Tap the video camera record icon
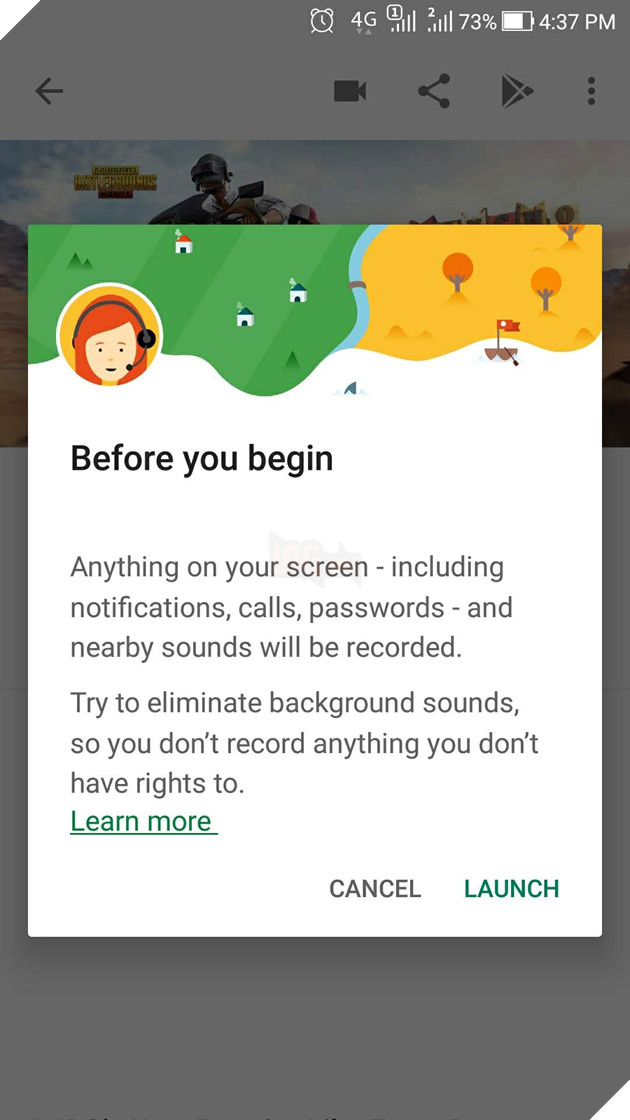Screen dimensions: 630x1120 pyautogui.click(x=350, y=92)
